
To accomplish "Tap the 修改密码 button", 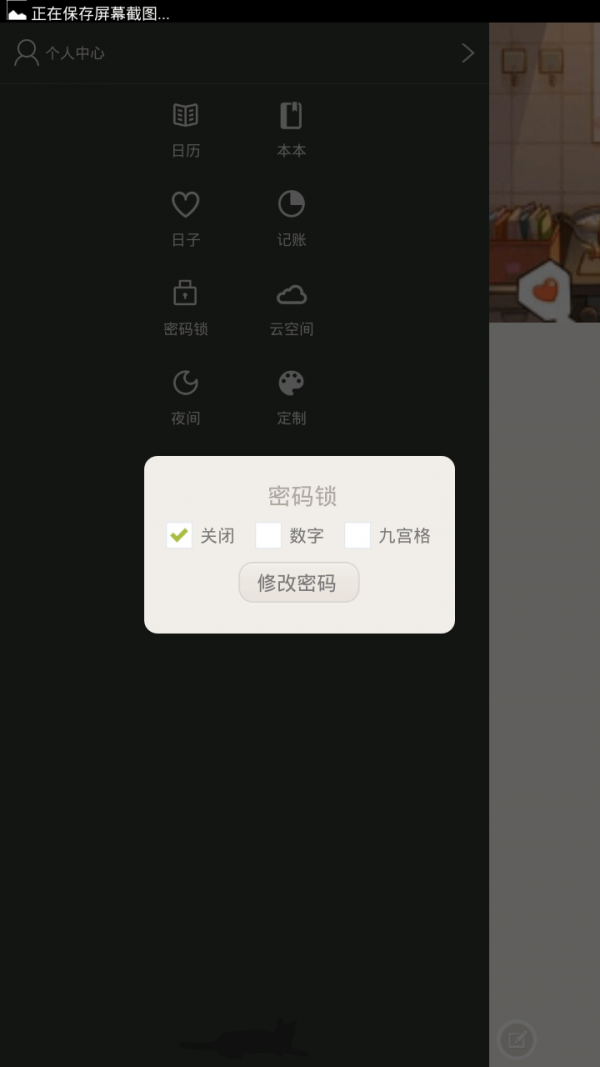I will coord(298,583).
